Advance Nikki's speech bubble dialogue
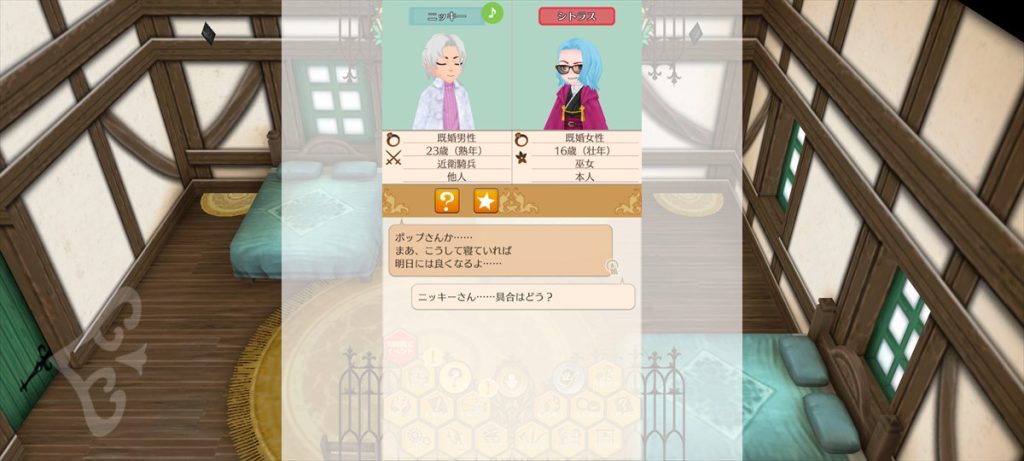Image resolution: width=1024 pixels, height=461 pixels. pos(501,250)
